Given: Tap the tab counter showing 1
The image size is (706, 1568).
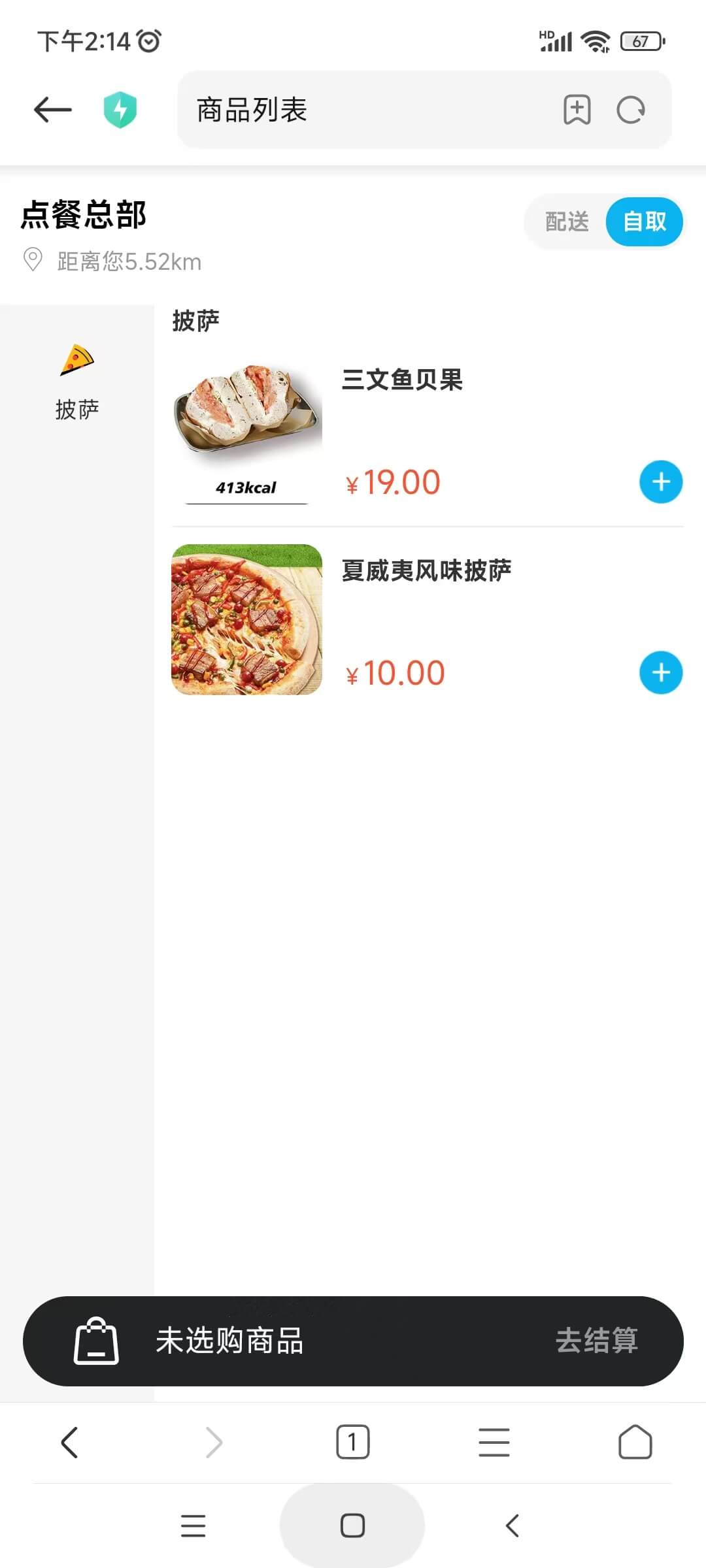Looking at the screenshot, I should 353,1443.
